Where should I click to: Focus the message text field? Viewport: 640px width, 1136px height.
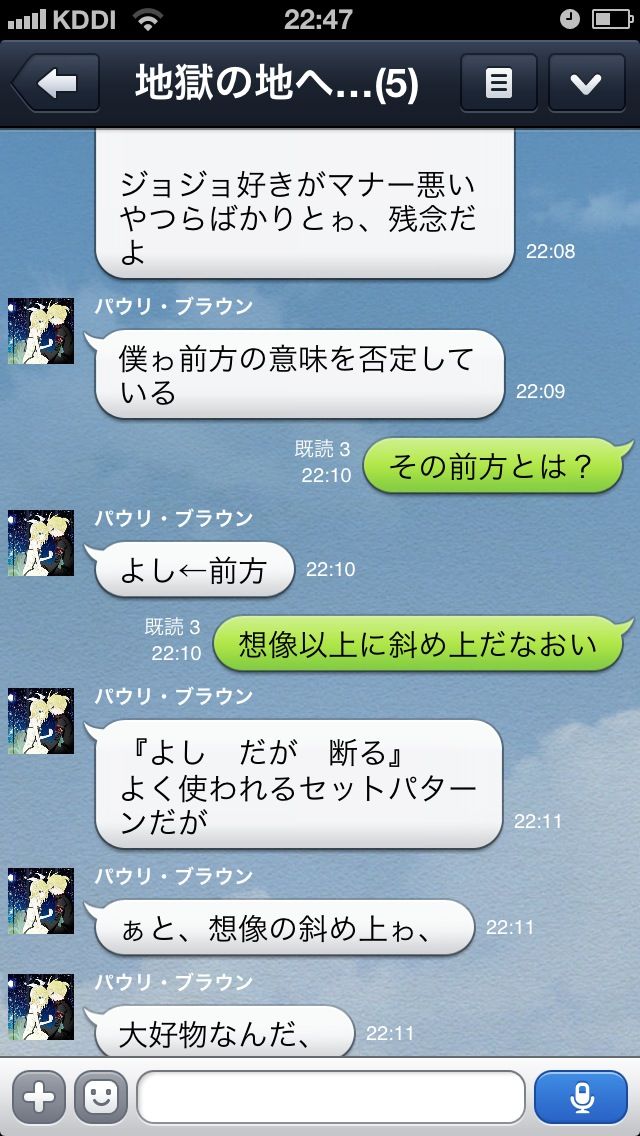pos(331,1097)
